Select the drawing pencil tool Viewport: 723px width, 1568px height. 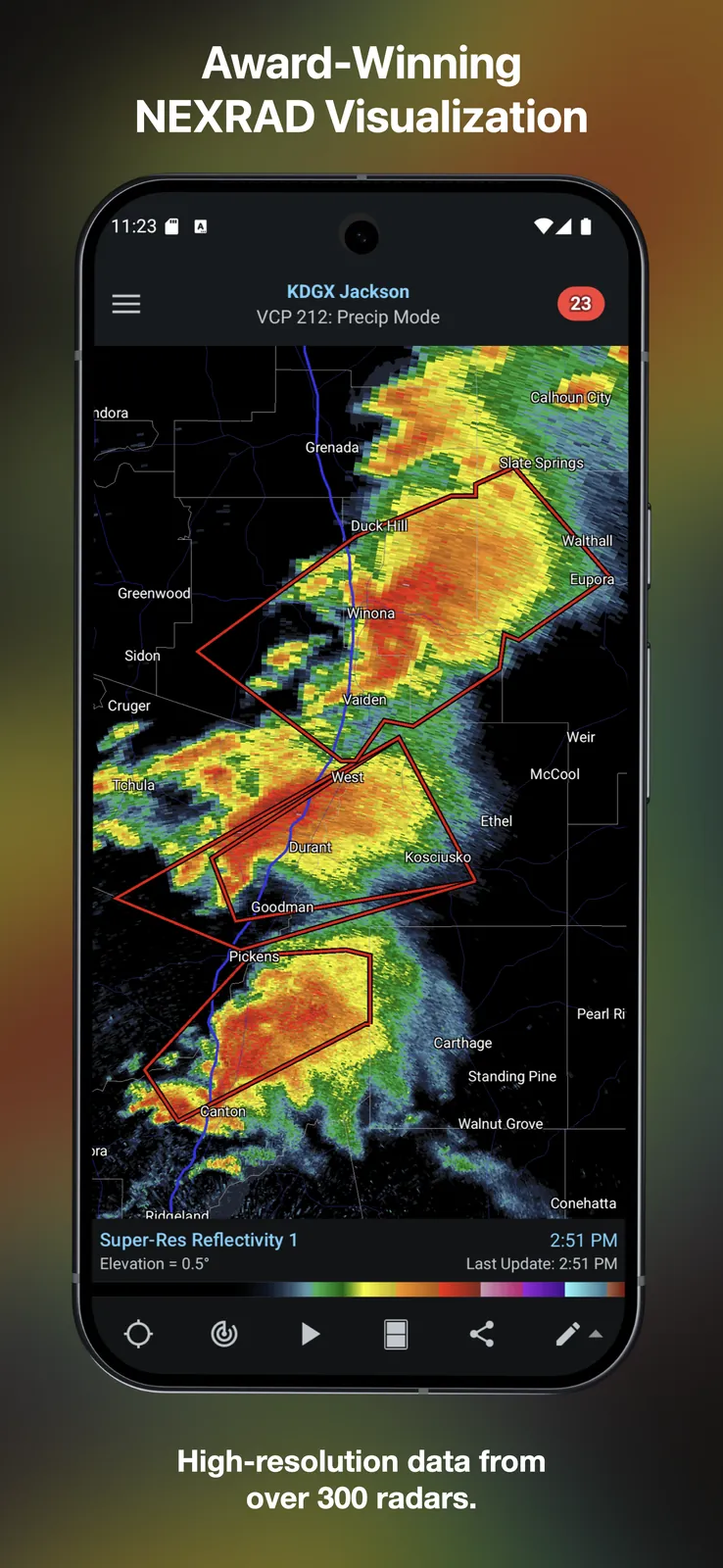(566, 1333)
